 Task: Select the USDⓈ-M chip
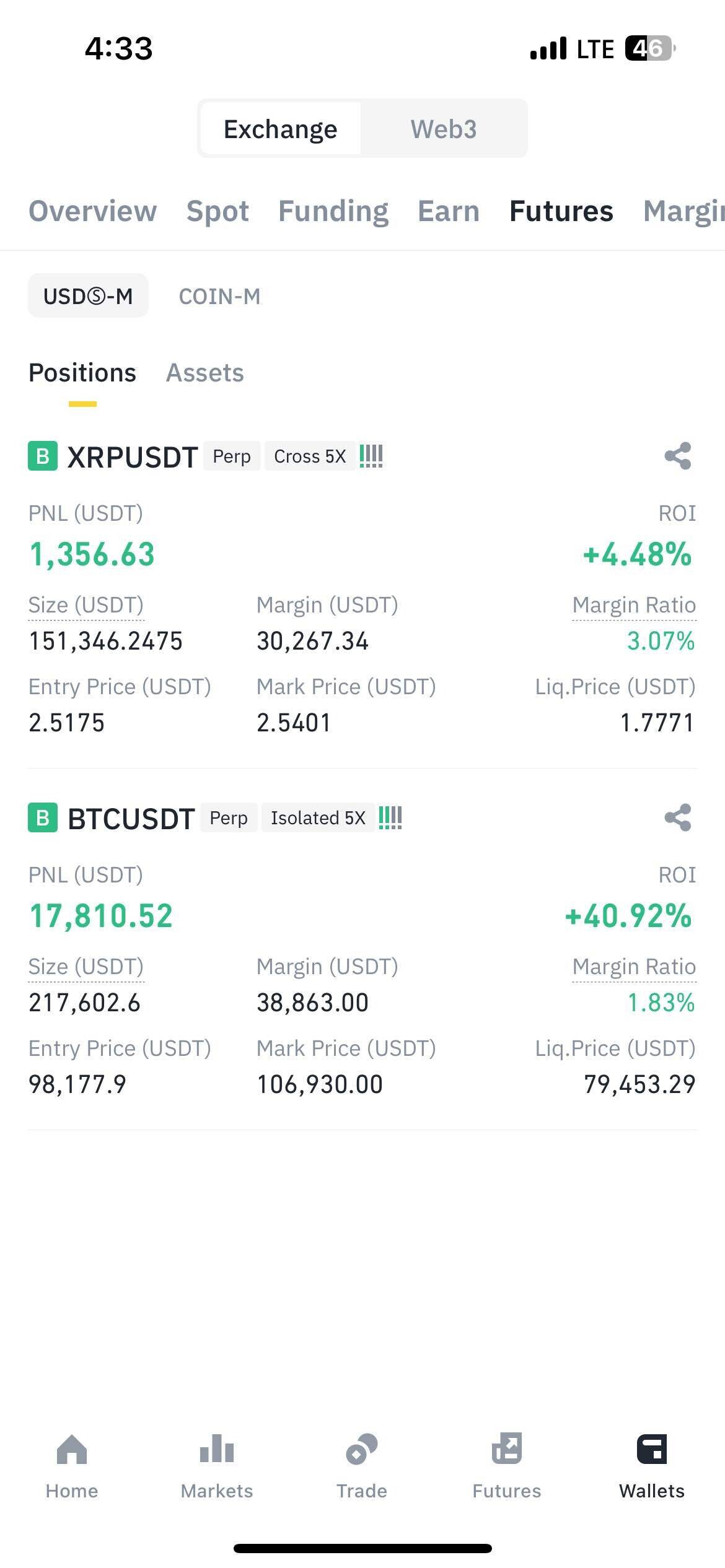(x=88, y=296)
